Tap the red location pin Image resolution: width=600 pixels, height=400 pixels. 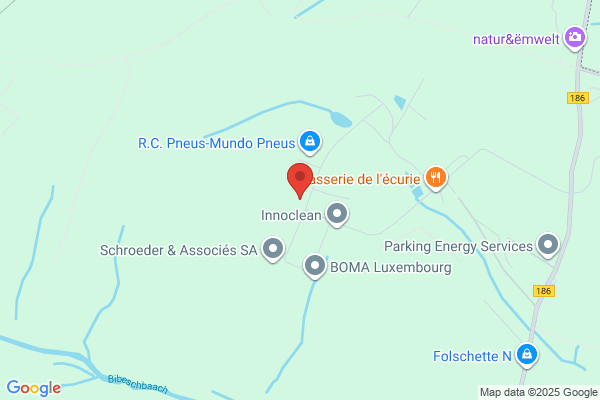300,181
